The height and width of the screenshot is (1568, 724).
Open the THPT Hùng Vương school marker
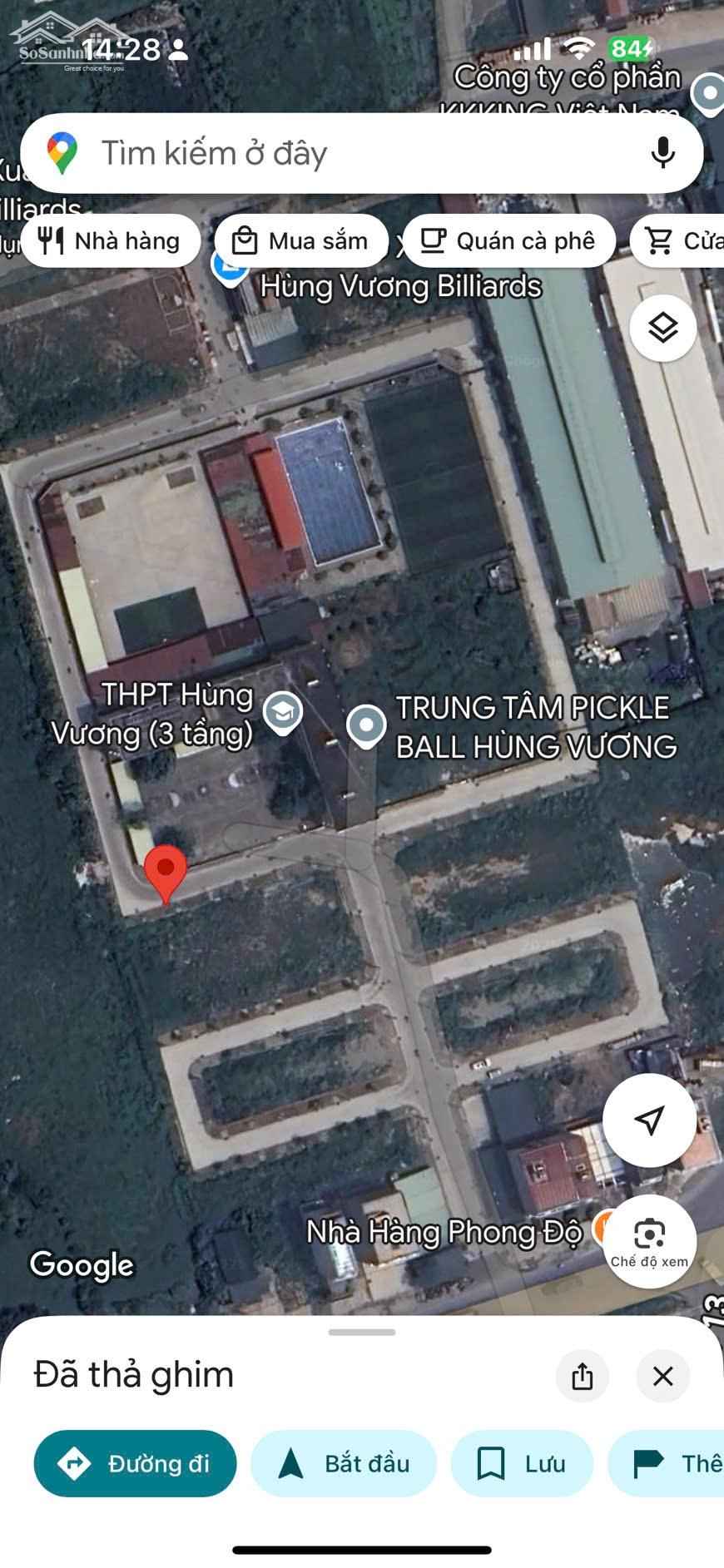pyautogui.click(x=283, y=713)
